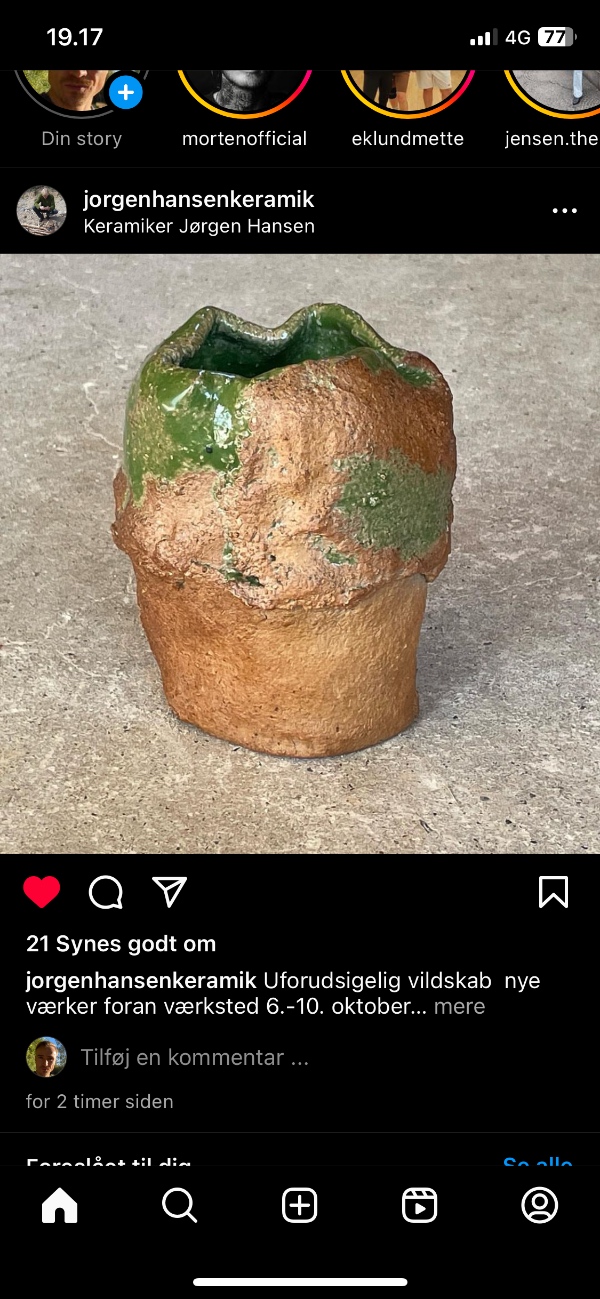The width and height of the screenshot is (600, 1299).
Task: Go to the Home feed tab
Action: tap(60, 1206)
